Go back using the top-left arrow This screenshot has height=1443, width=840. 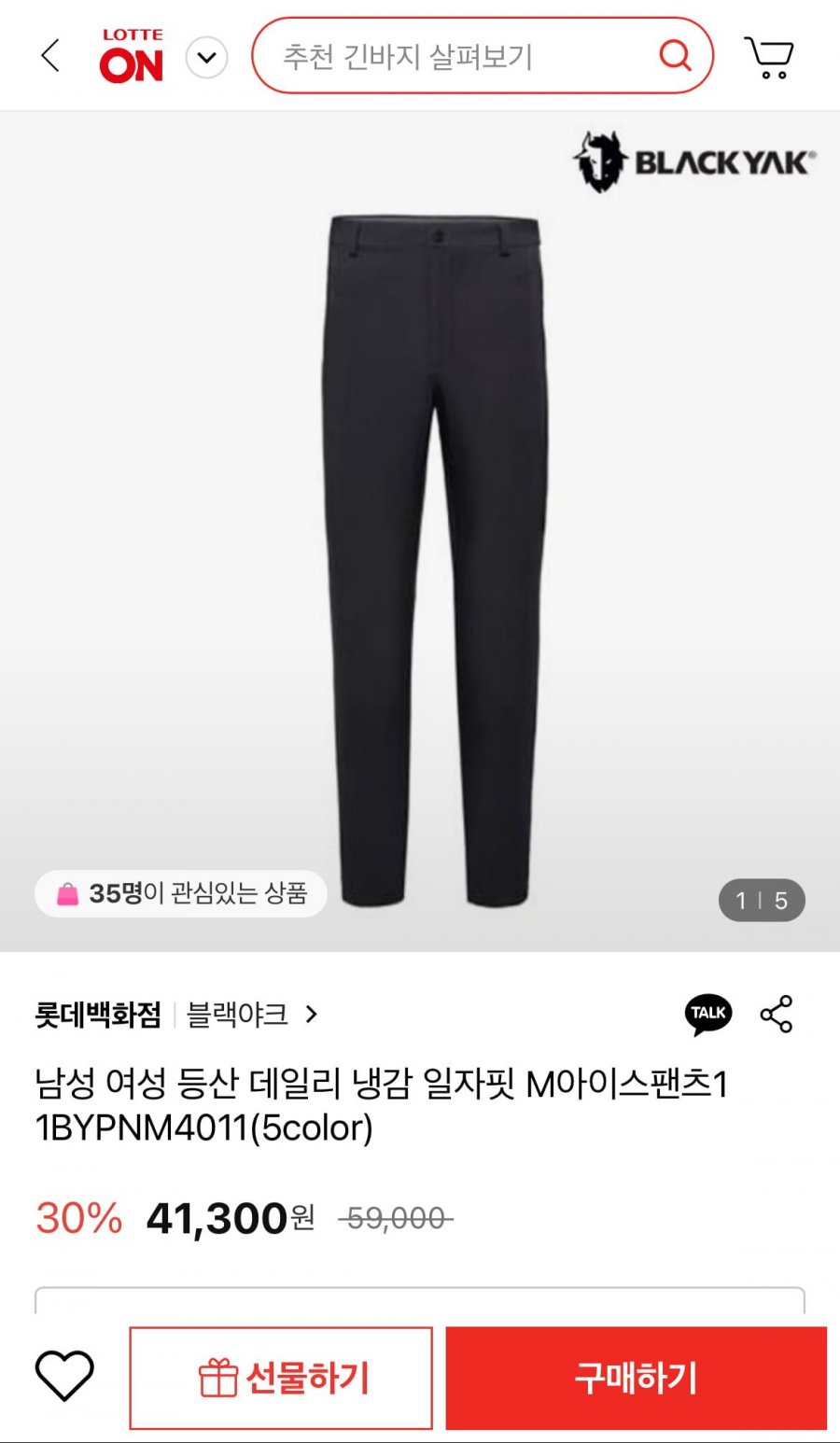50,56
